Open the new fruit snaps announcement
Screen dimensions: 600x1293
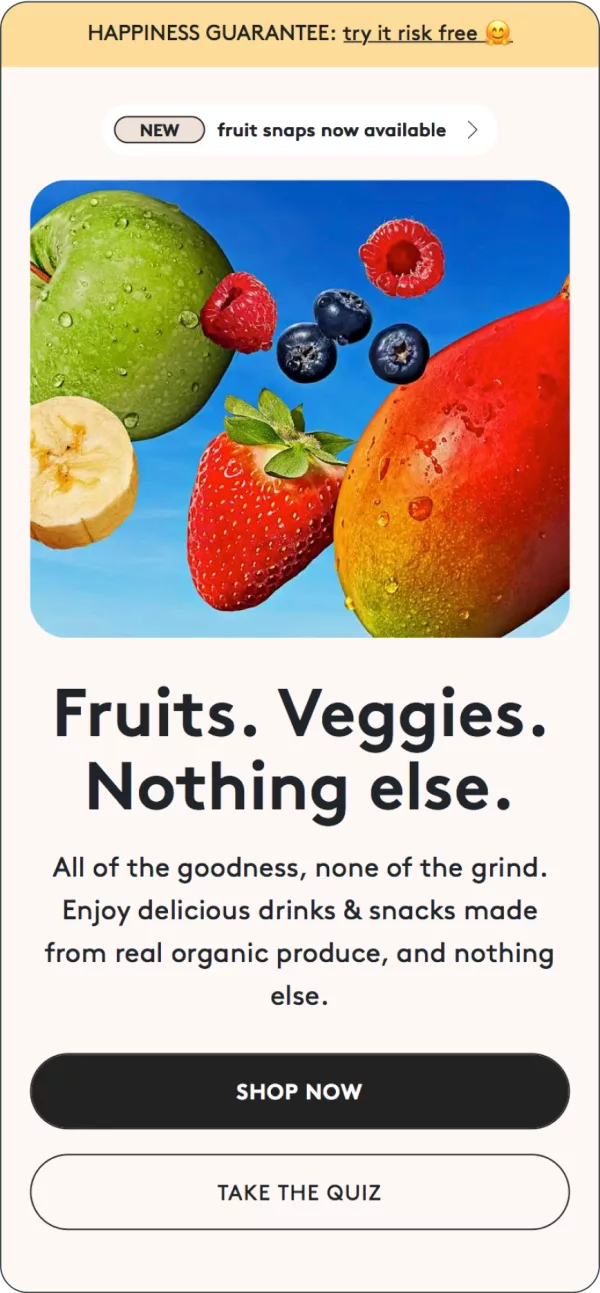coord(299,130)
